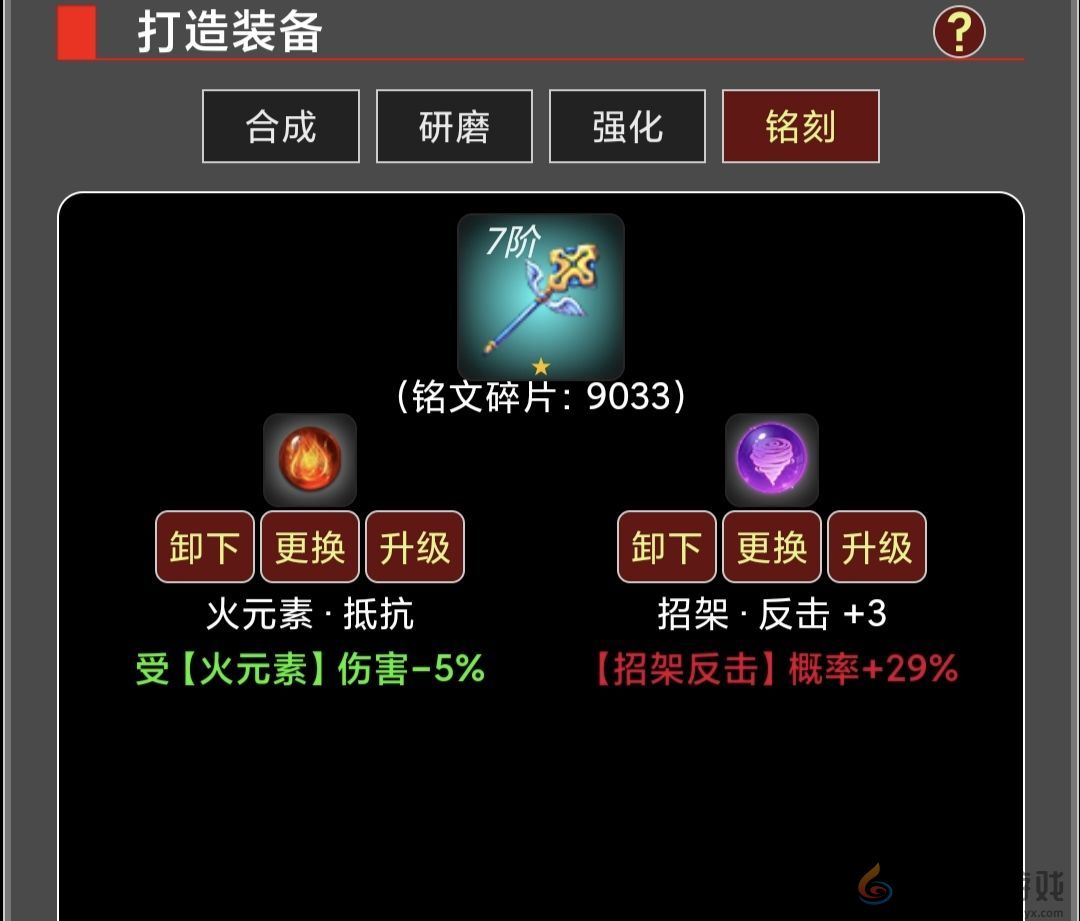Switch to the 合成 tab

pyautogui.click(x=281, y=126)
